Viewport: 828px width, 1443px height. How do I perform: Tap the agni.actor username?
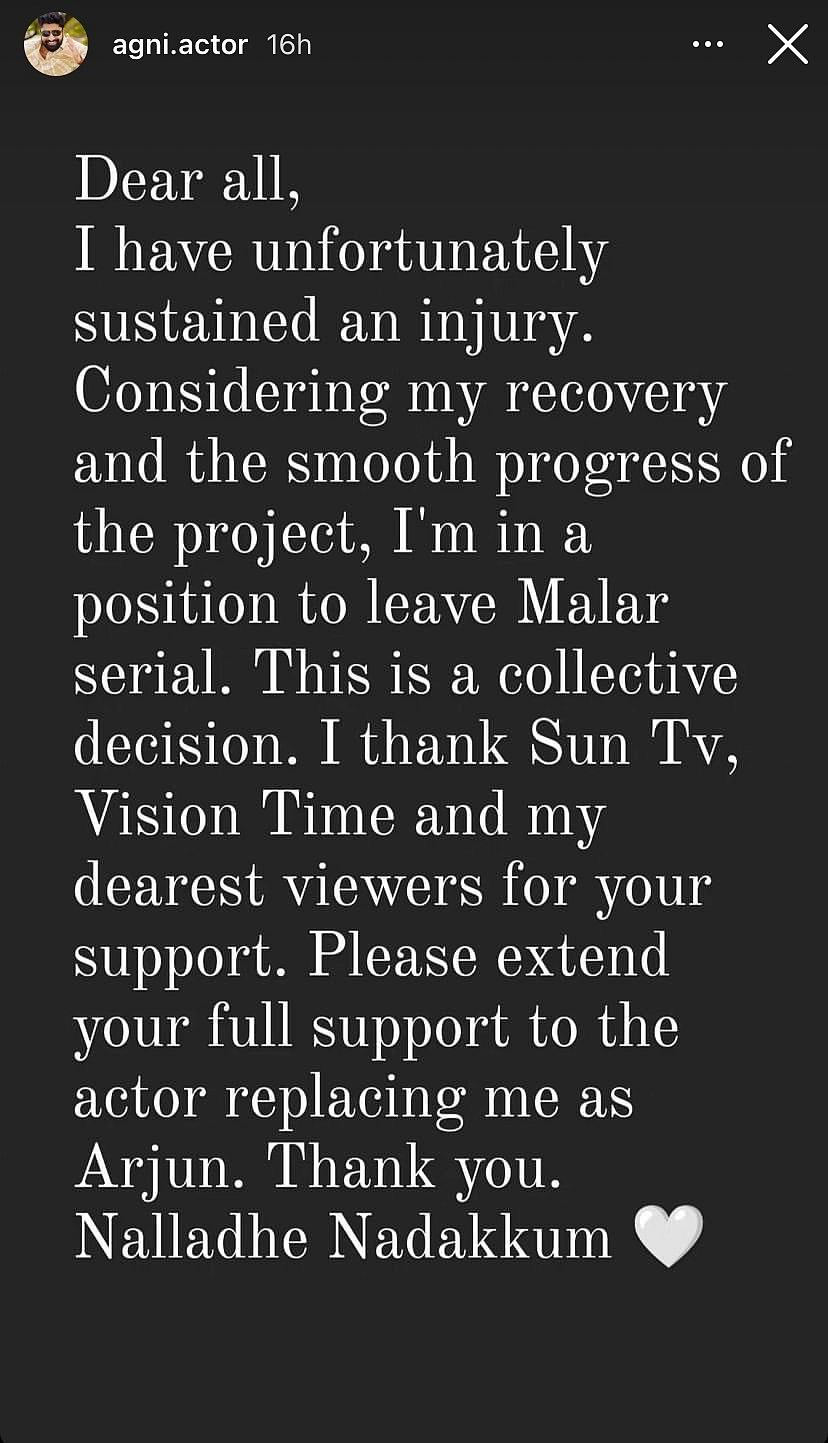(x=180, y=45)
